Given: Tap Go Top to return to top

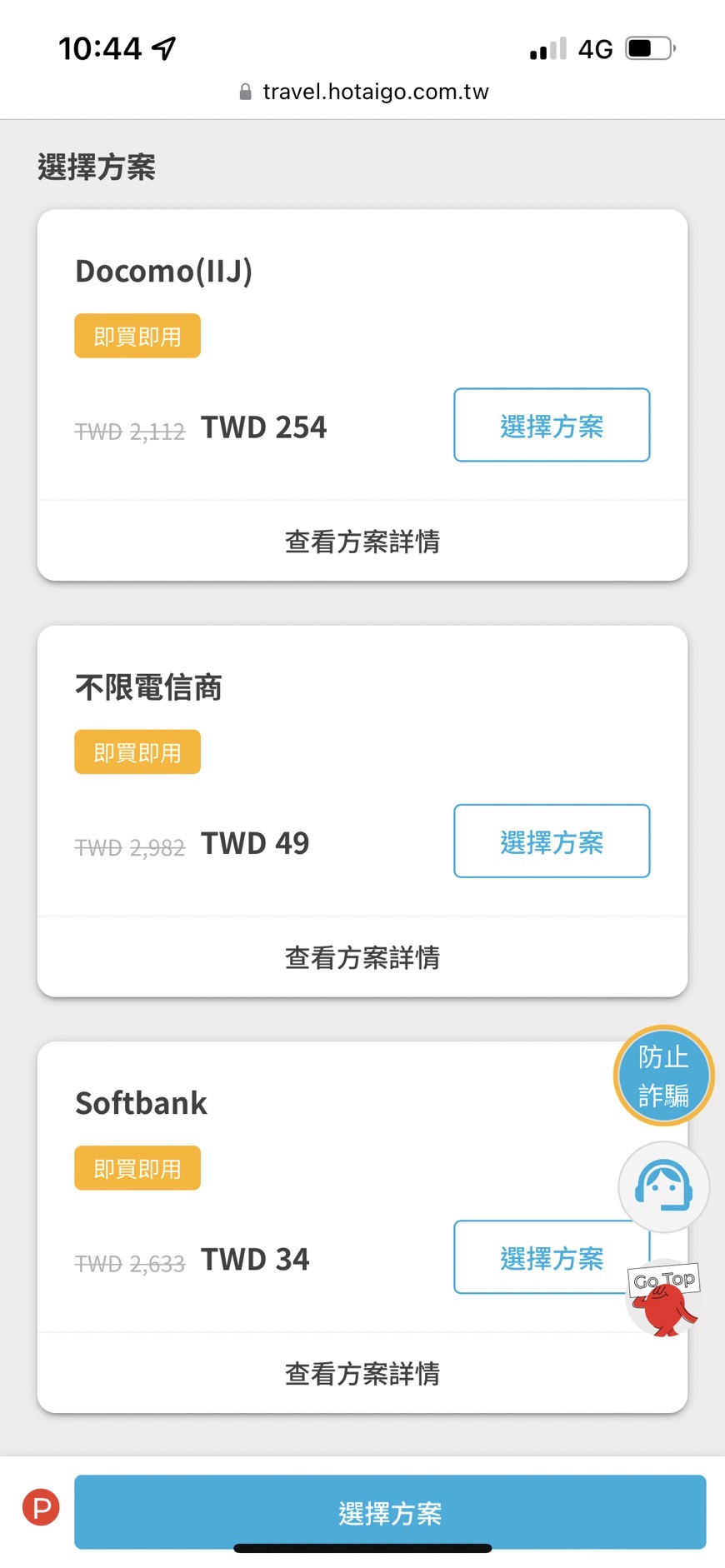Looking at the screenshot, I should tap(664, 1298).
